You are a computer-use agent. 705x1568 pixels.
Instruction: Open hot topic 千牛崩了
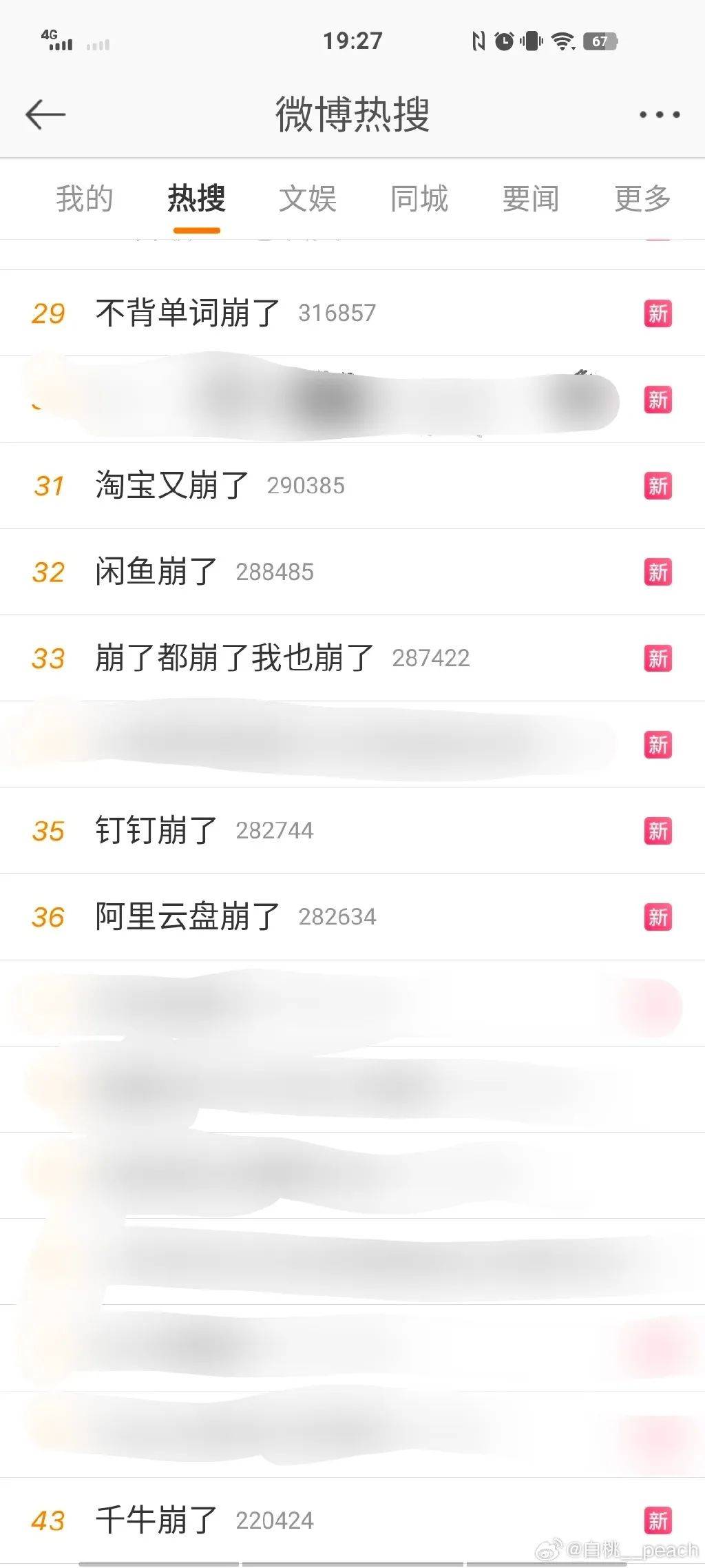click(156, 1520)
